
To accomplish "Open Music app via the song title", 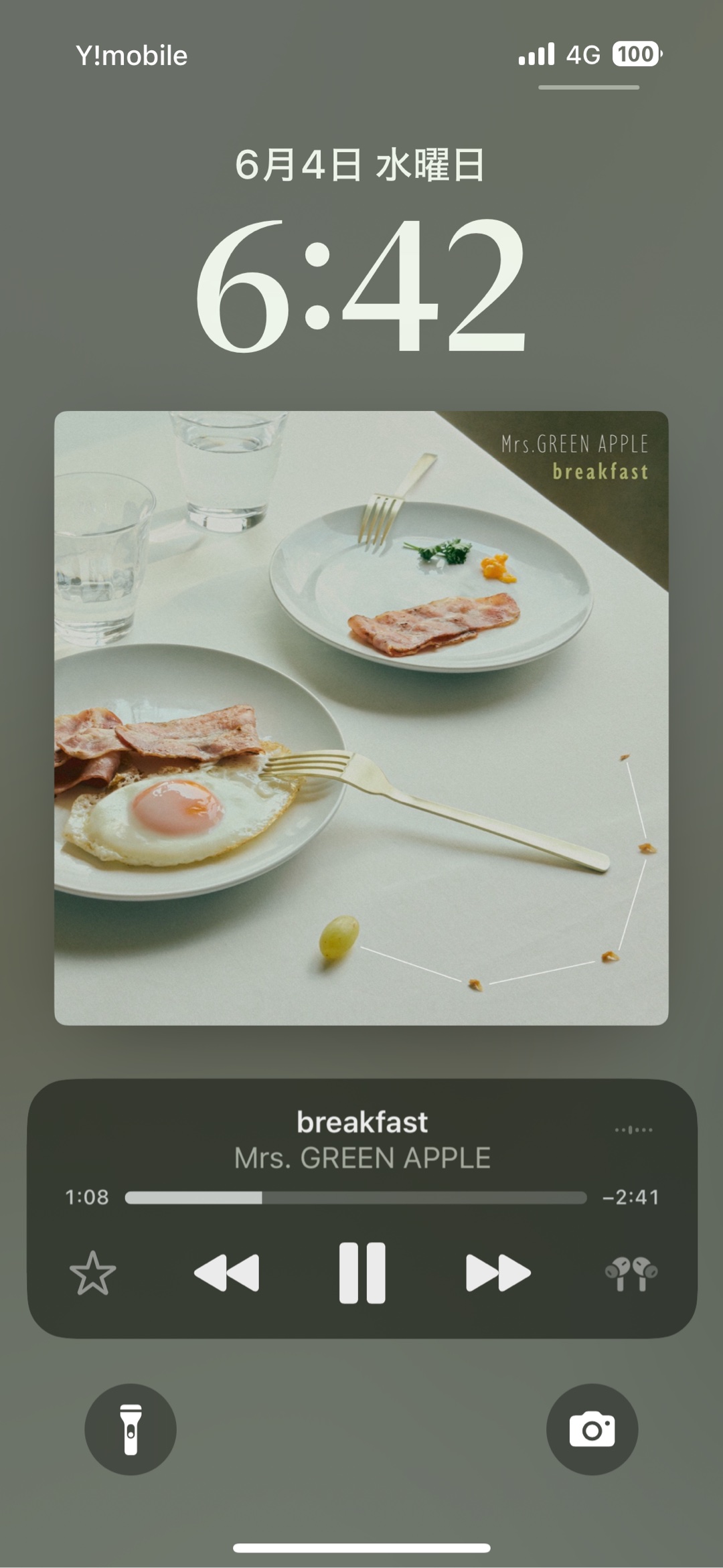I will click(362, 1122).
